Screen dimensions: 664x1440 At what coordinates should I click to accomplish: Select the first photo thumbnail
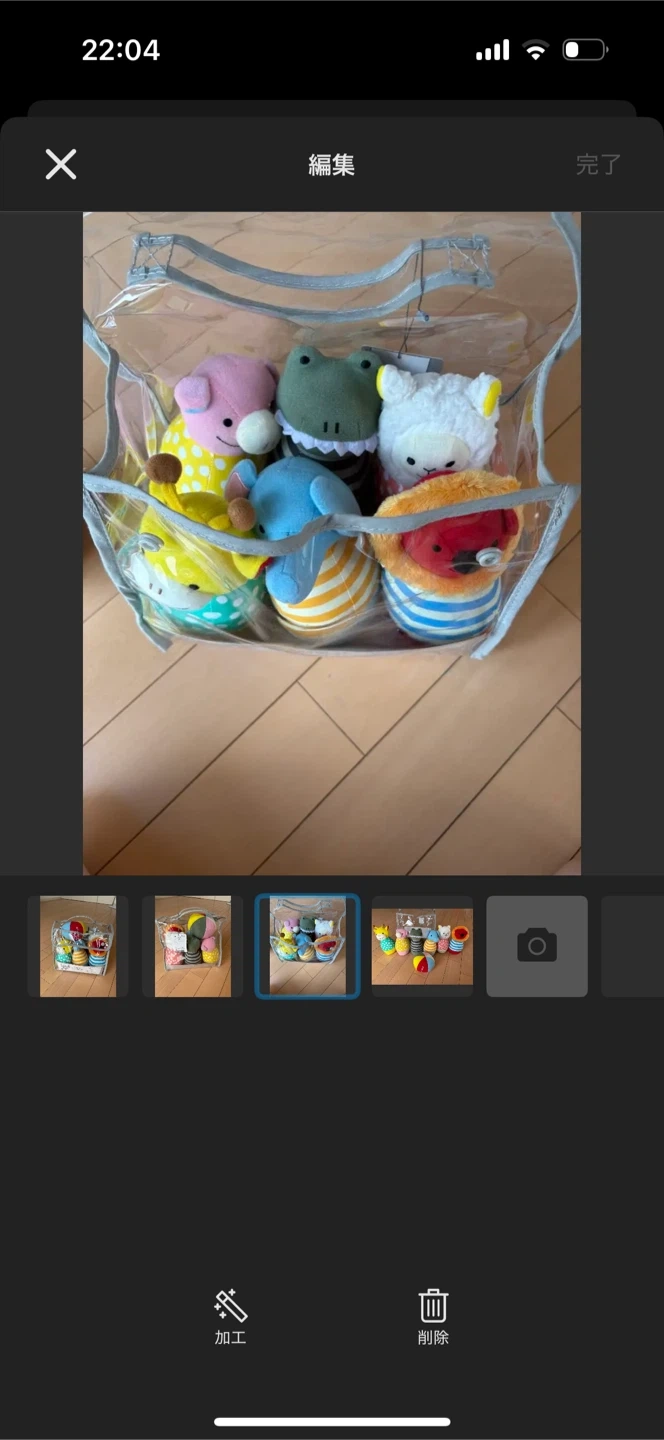[78, 946]
